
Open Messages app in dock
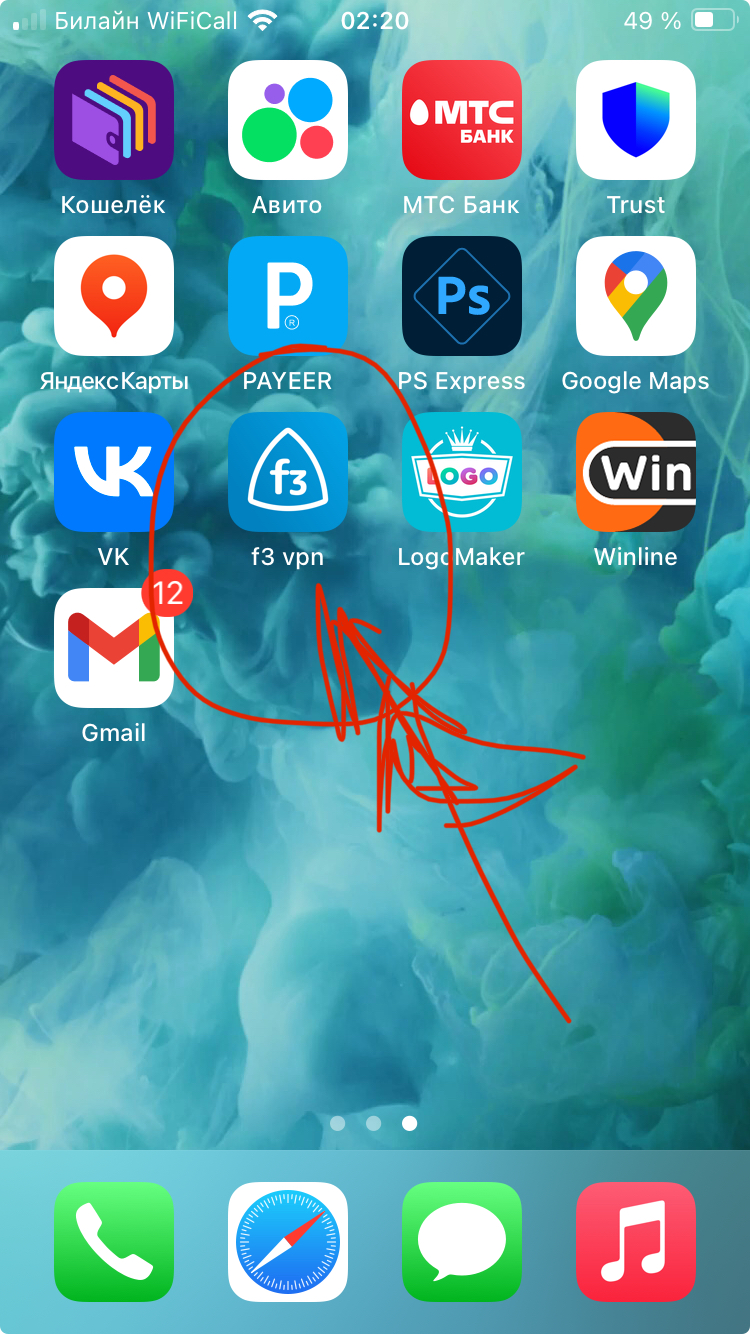[462, 1242]
